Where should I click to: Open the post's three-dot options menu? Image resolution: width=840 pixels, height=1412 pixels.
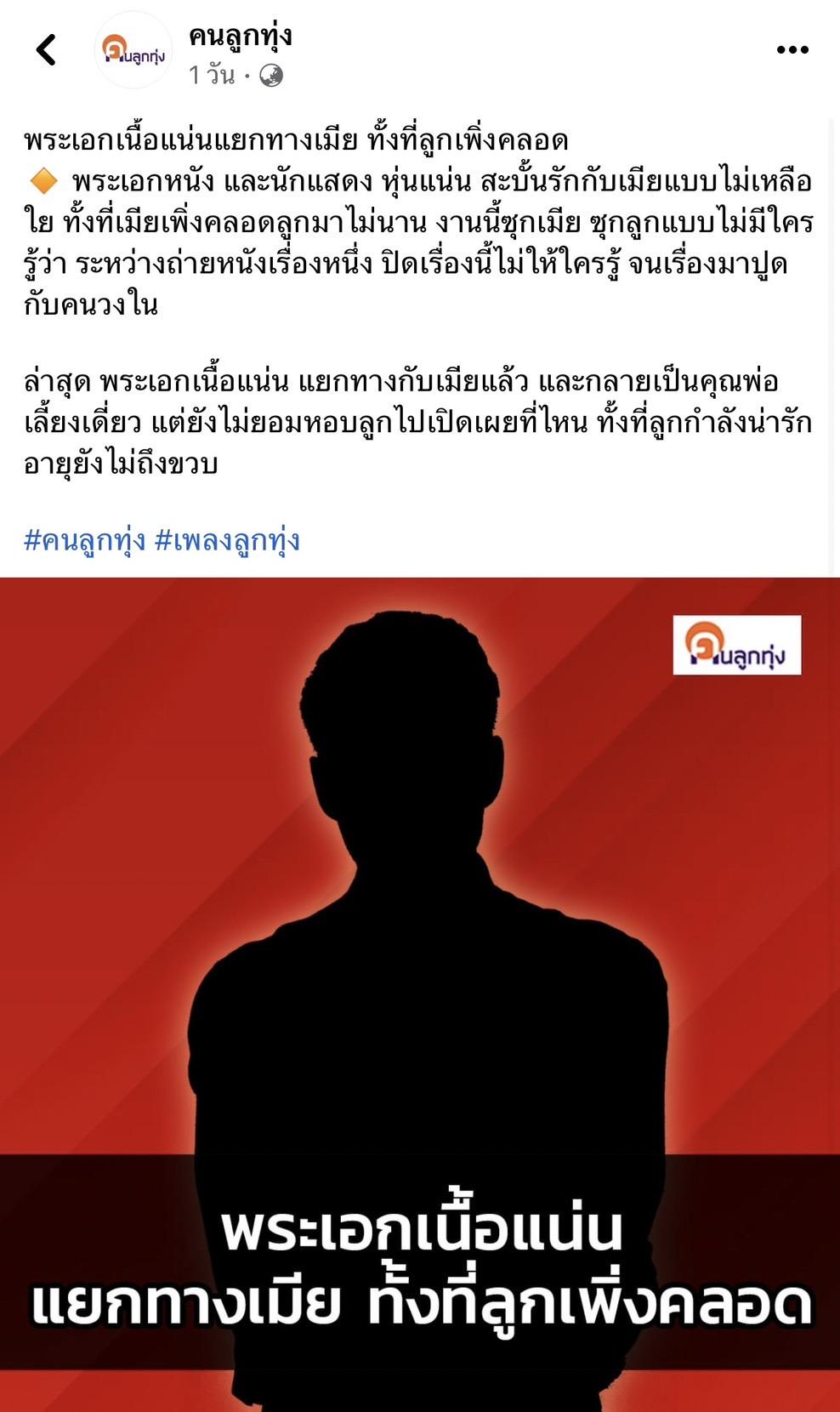click(x=792, y=50)
